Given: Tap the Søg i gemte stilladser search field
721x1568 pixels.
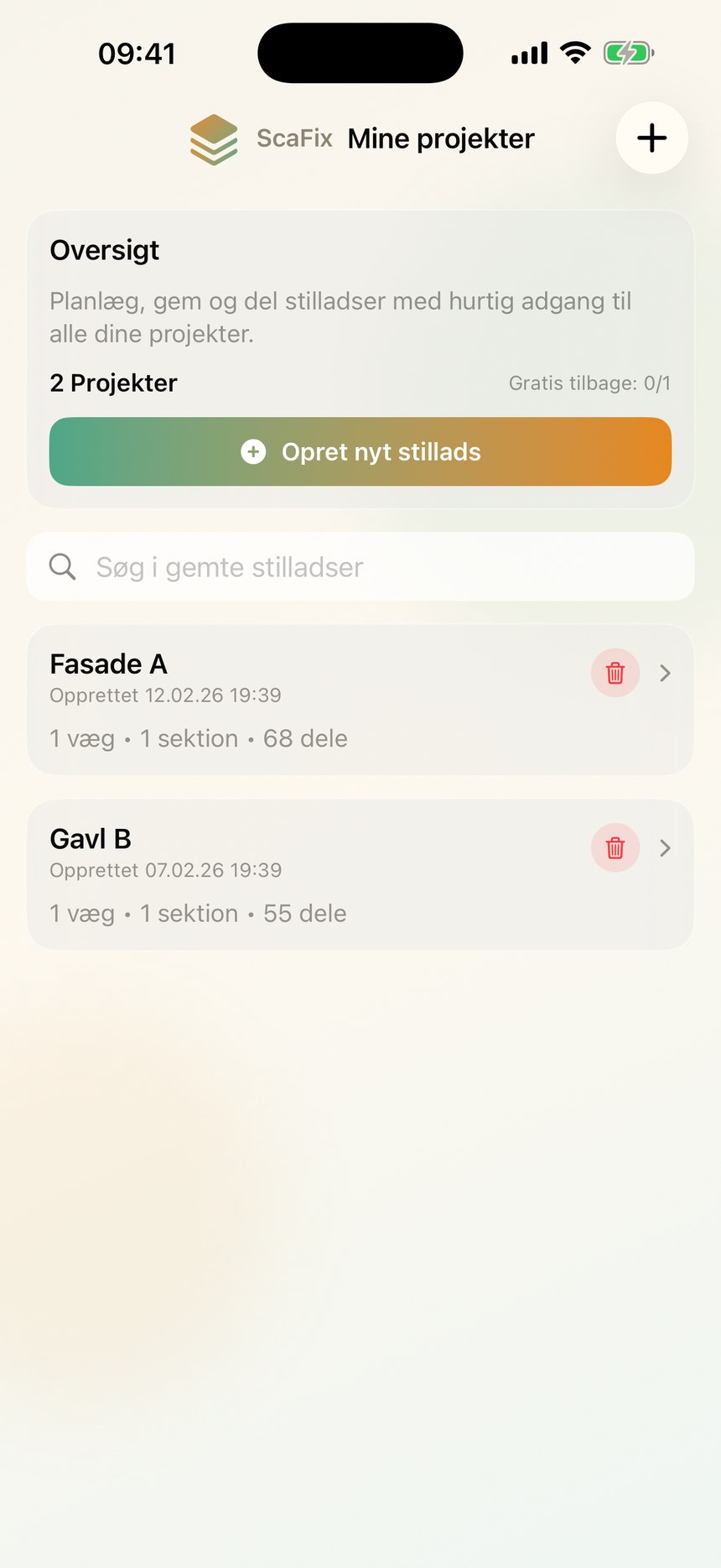Looking at the screenshot, I should click(360, 567).
